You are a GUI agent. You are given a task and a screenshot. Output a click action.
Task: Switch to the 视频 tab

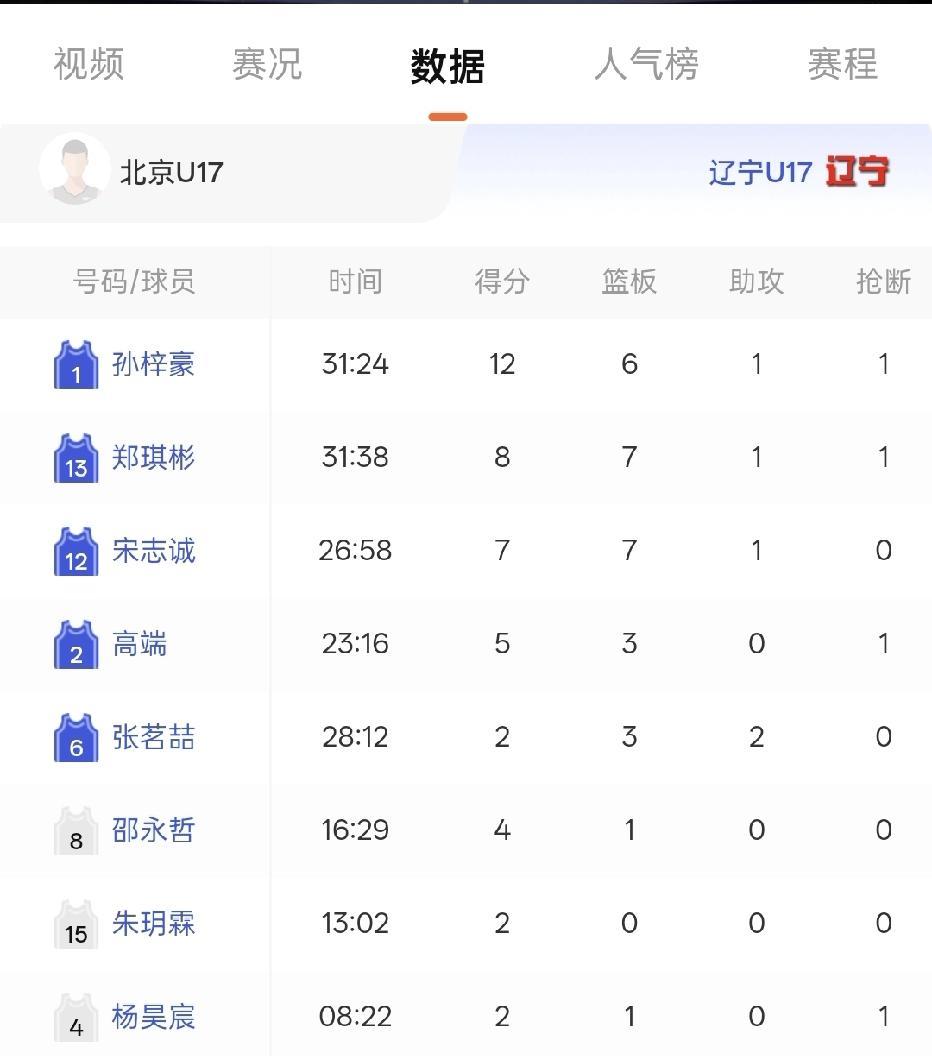coord(89,65)
